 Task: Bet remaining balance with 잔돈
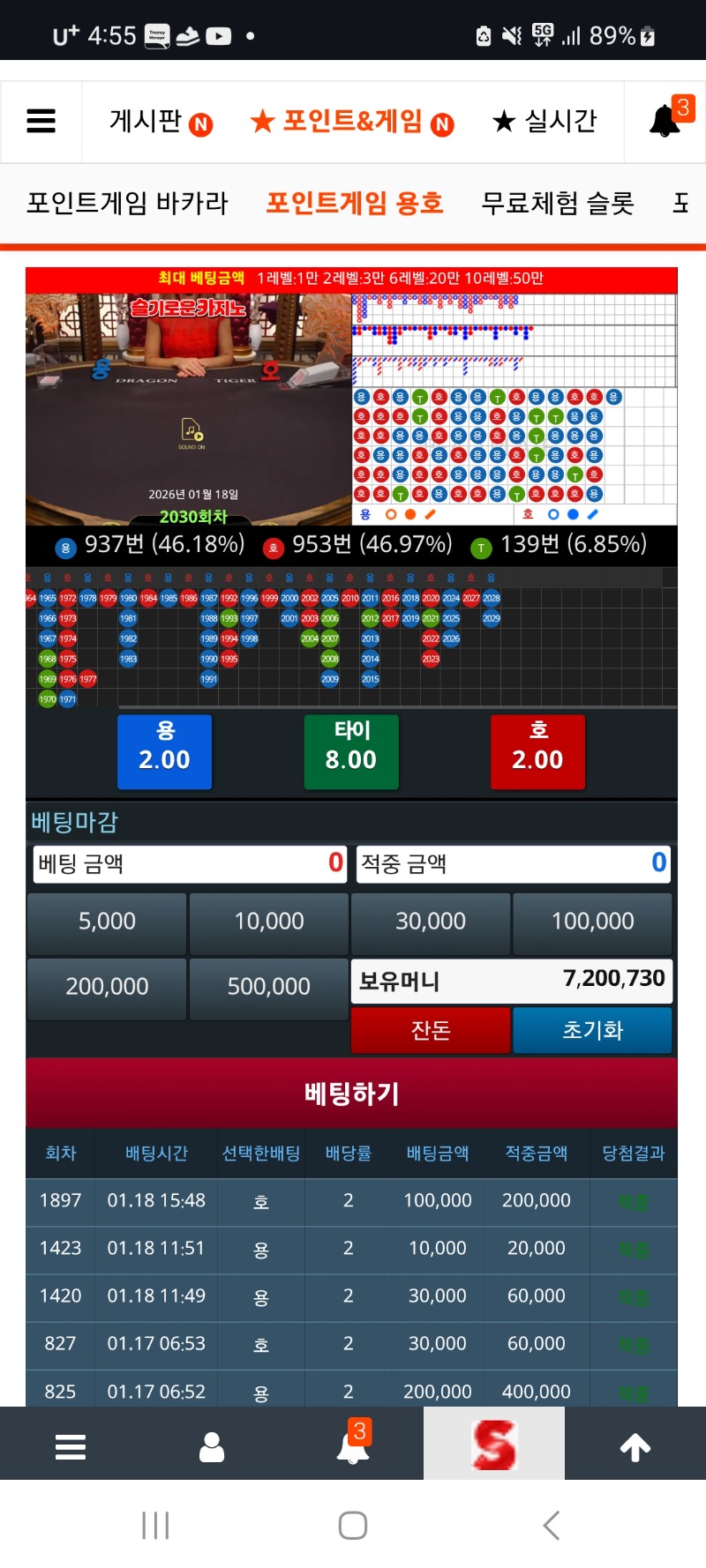pyautogui.click(x=431, y=1030)
